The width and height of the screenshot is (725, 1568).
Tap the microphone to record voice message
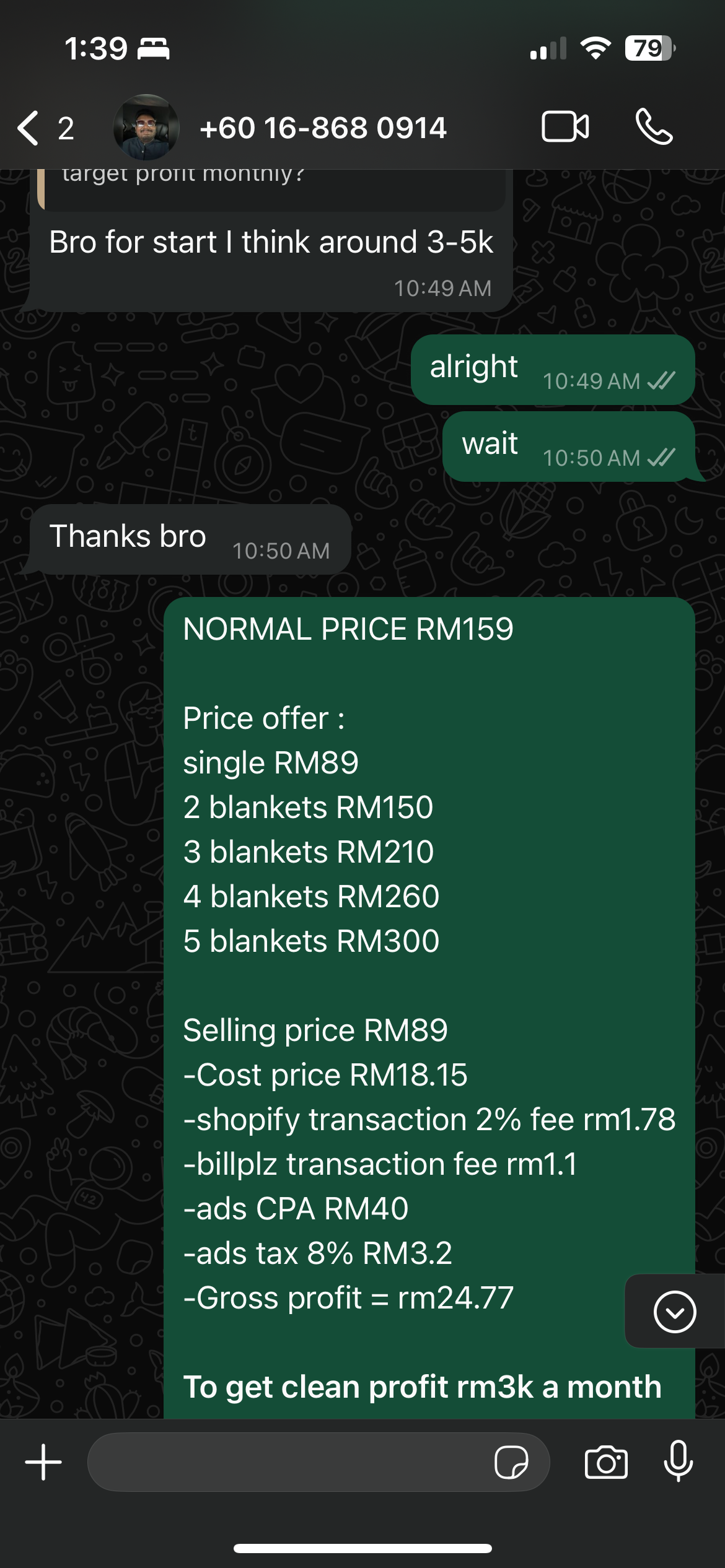tap(679, 1462)
